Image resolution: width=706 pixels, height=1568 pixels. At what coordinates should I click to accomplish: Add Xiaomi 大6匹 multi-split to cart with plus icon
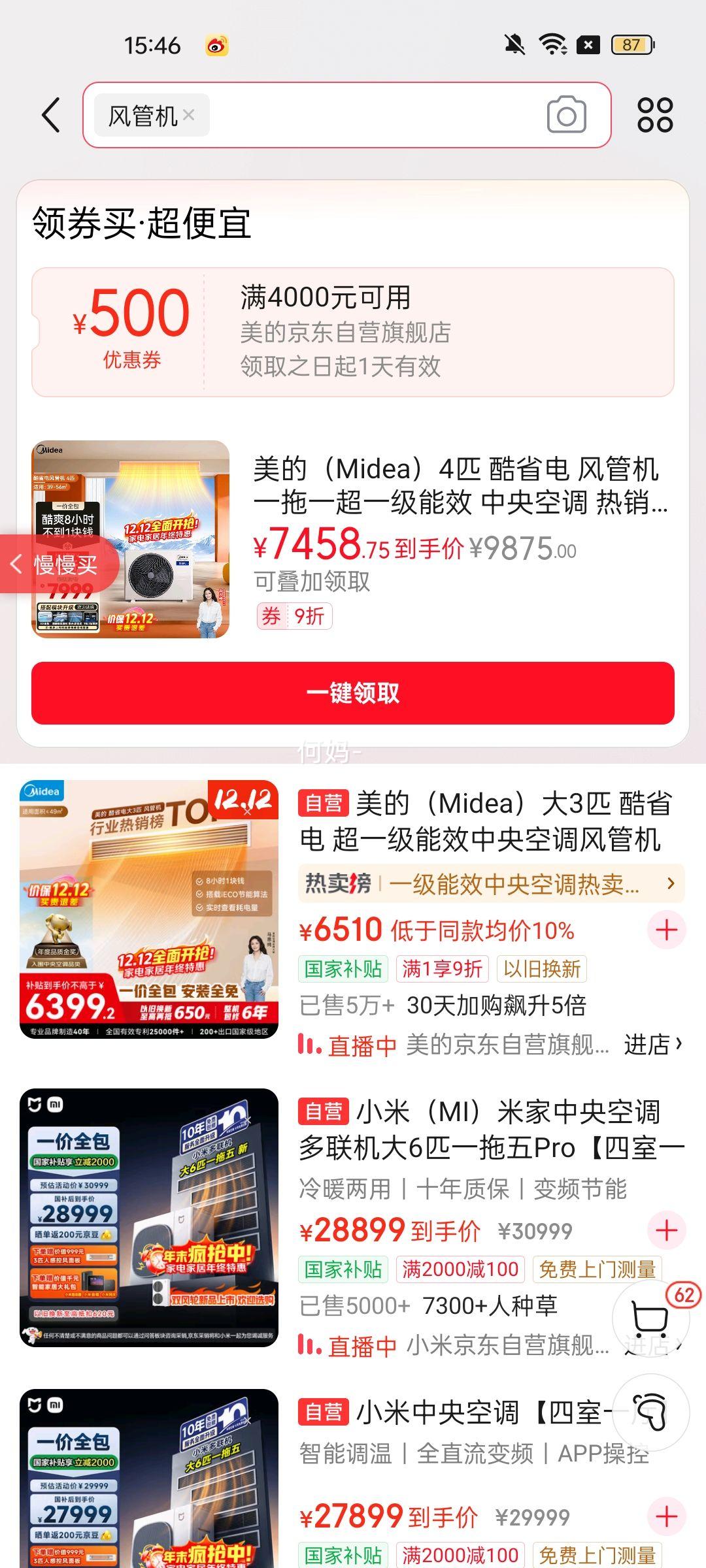666,1229
